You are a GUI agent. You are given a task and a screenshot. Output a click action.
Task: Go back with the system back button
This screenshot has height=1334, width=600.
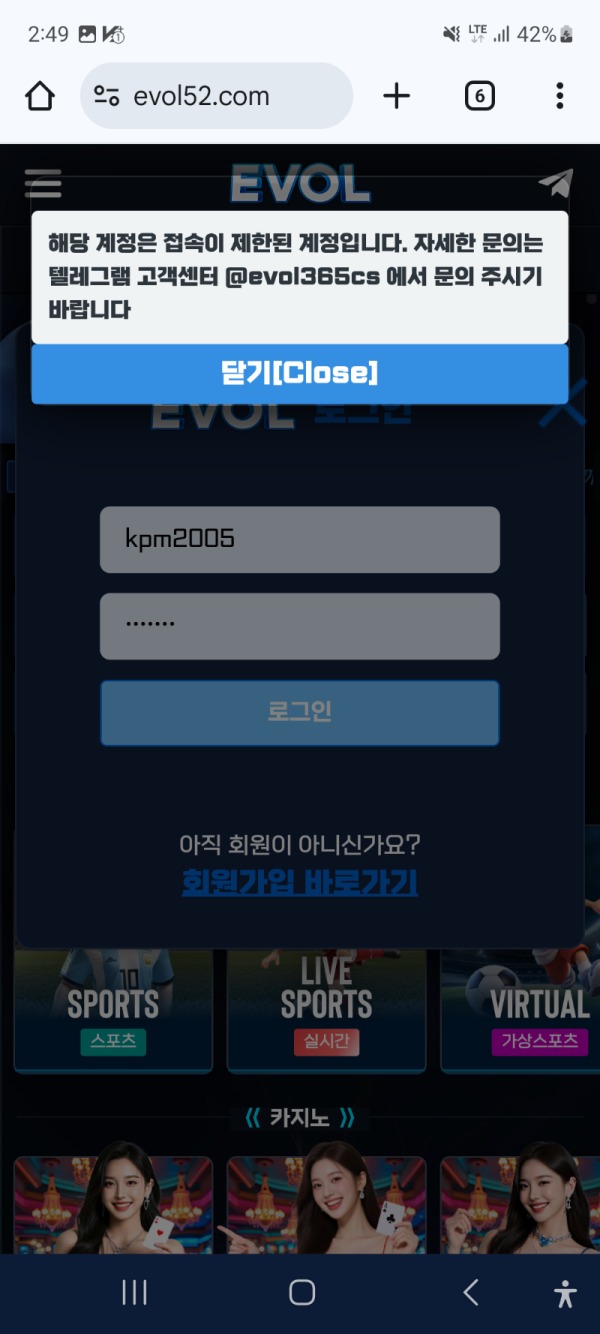click(470, 1293)
